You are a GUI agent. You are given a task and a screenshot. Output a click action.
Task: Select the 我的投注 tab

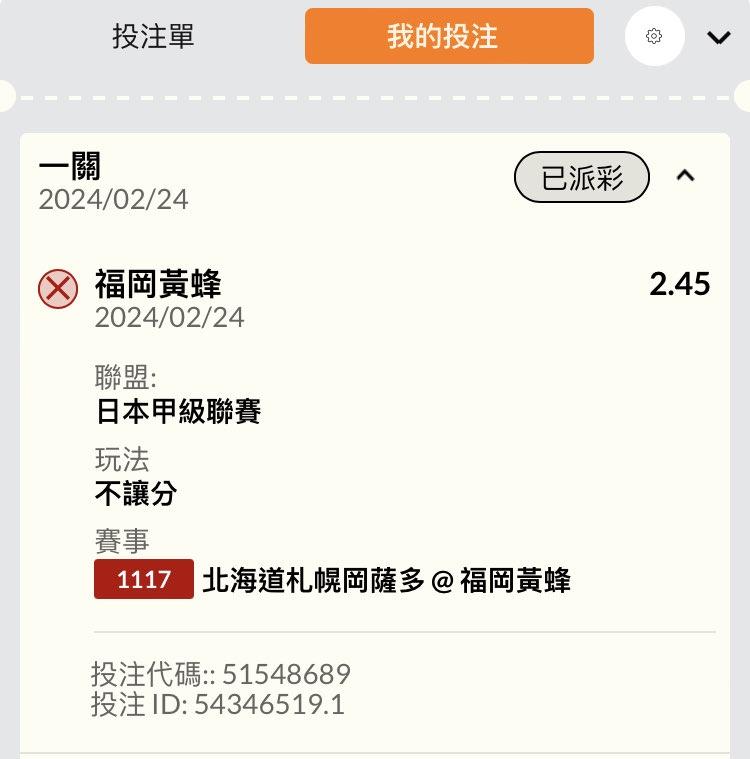pyautogui.click(x=449, y=37)
